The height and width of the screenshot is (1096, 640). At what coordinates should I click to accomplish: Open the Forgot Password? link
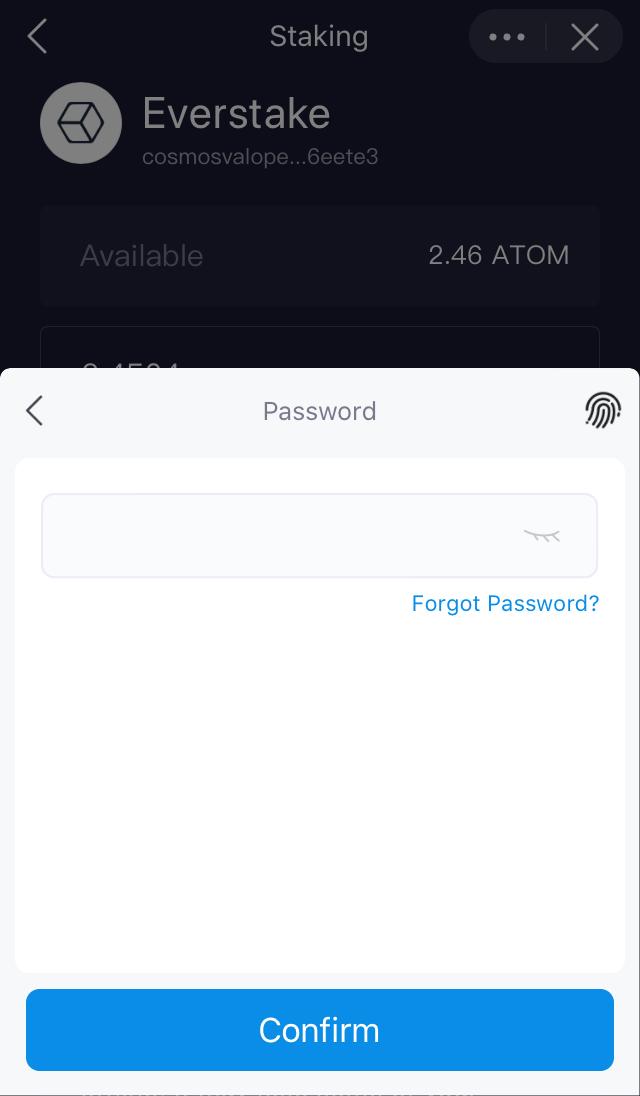point(505,603)
